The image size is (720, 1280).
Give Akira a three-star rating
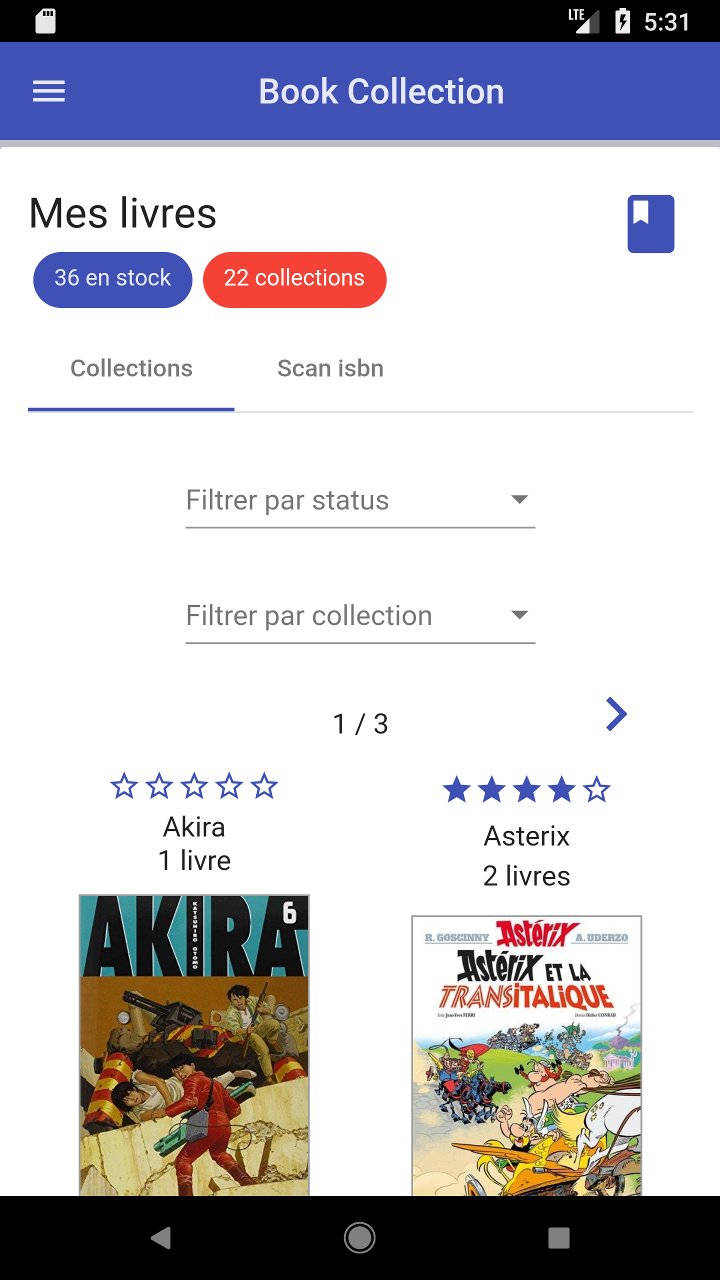[x=193, y=786]
